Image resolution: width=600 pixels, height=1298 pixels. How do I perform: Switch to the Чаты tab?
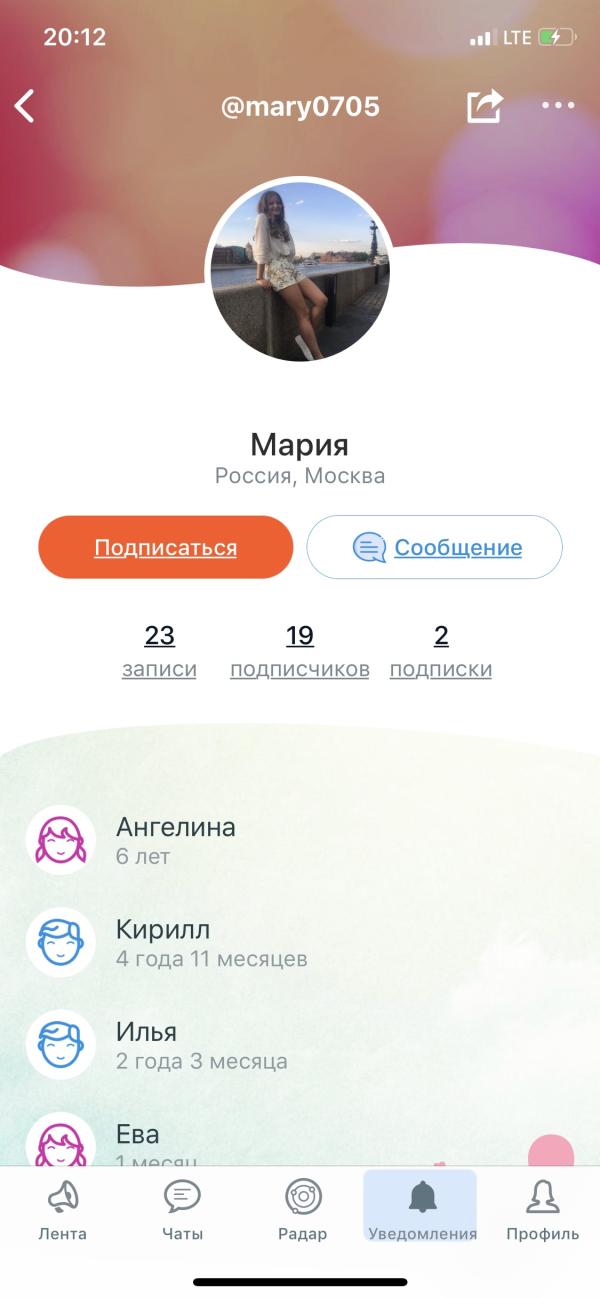[x=182, y=1208]
